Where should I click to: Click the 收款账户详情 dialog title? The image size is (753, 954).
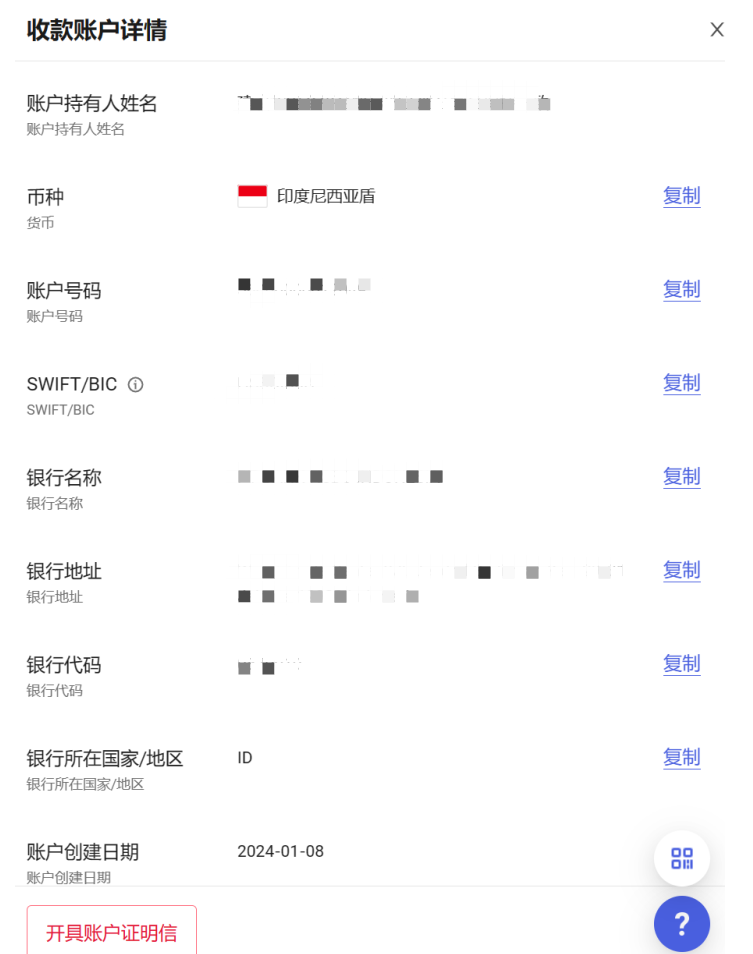tap(97, 30)
